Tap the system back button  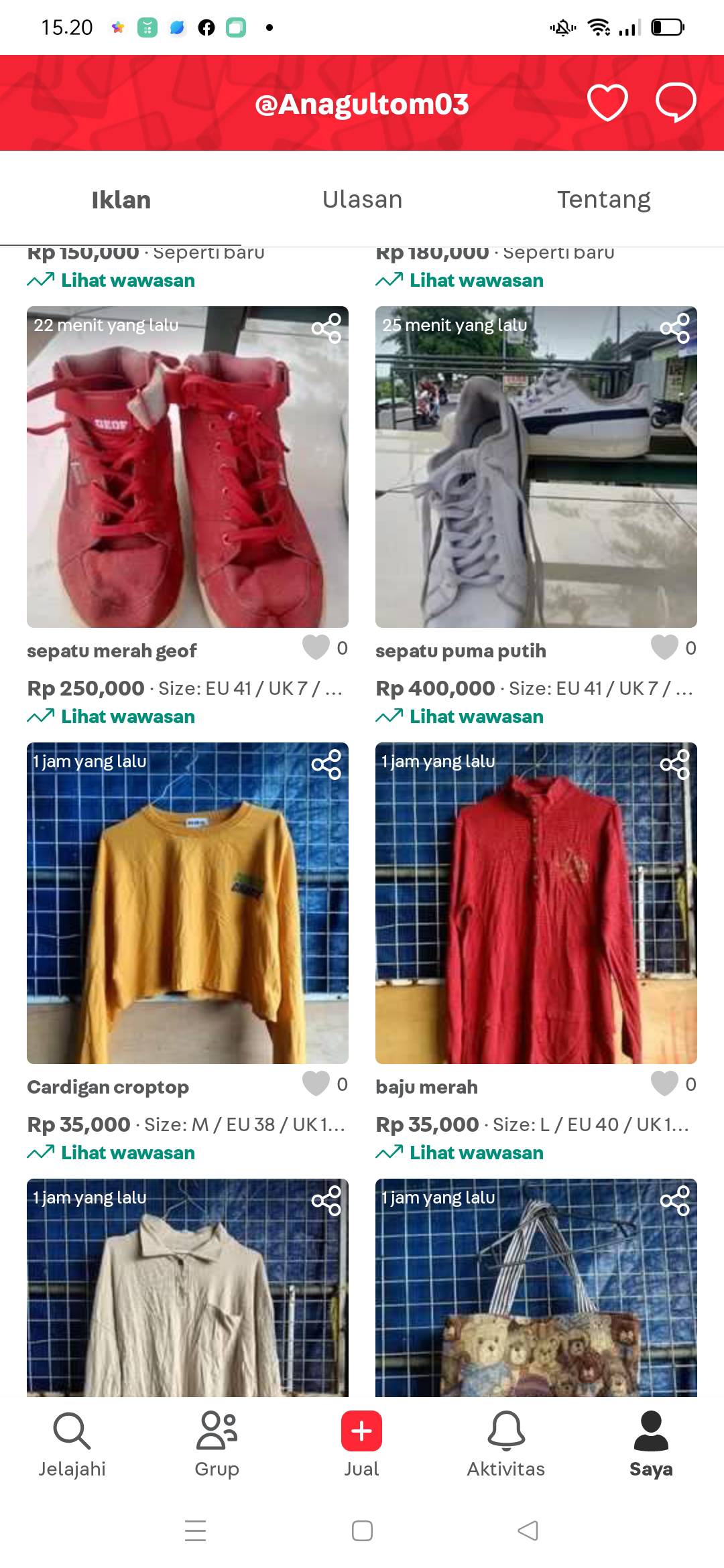pyautogui.click(x=528, y=1530)
